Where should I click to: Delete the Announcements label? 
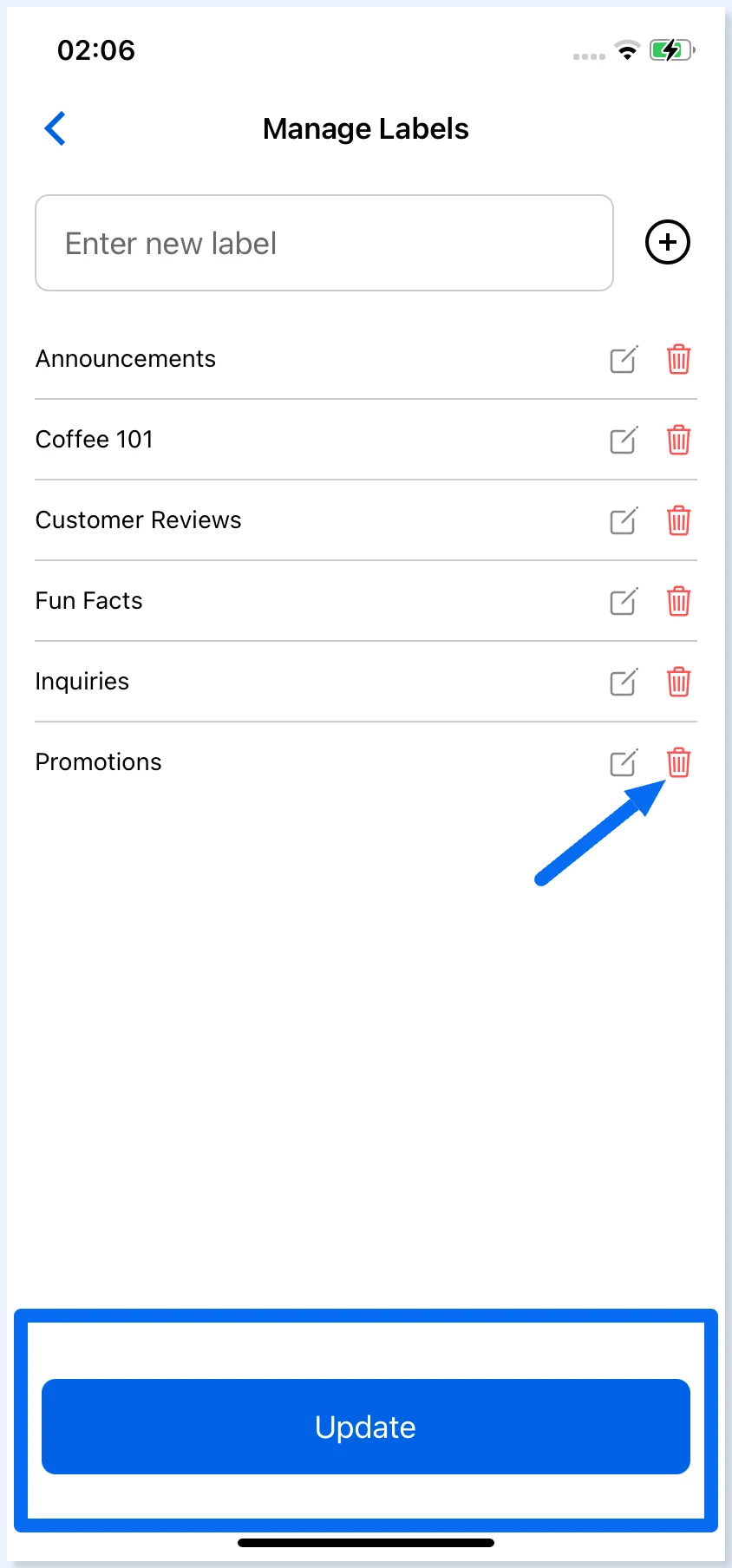678,359
